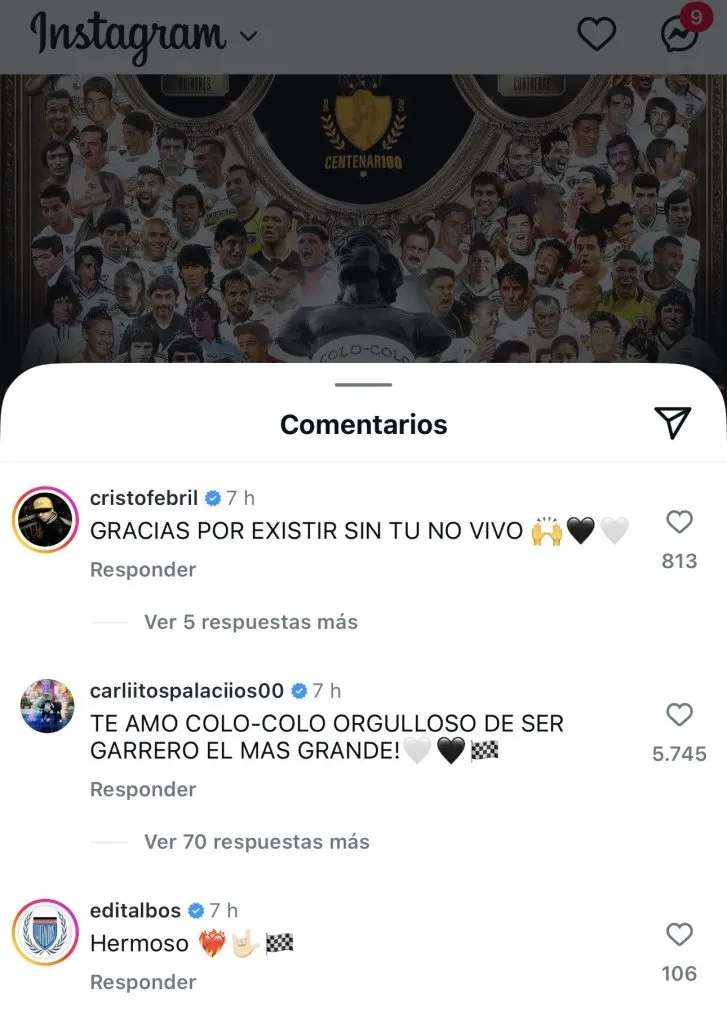Open the Instagram feed dropdown

coord(249,38)
